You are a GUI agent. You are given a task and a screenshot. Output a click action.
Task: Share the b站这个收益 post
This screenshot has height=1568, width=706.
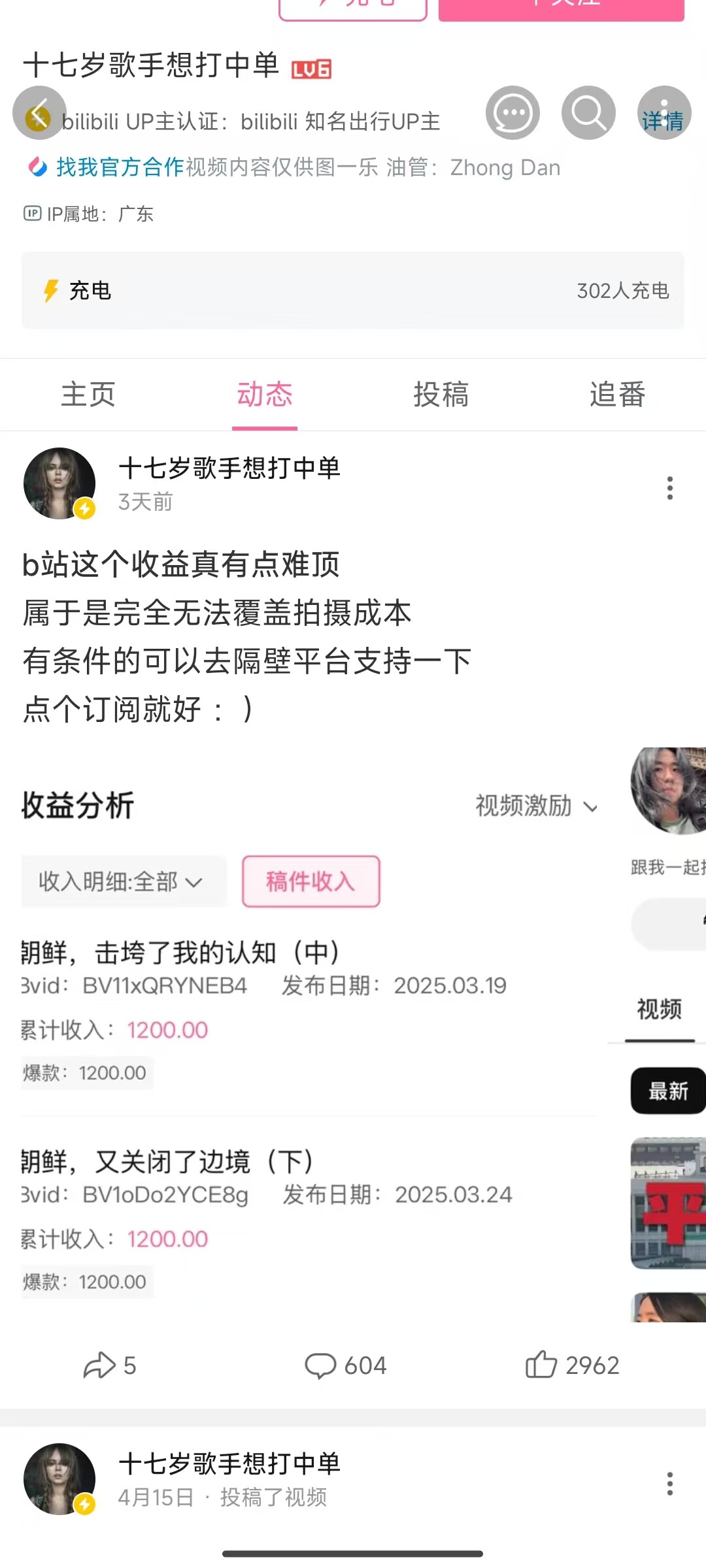[x=110, y=1365]
